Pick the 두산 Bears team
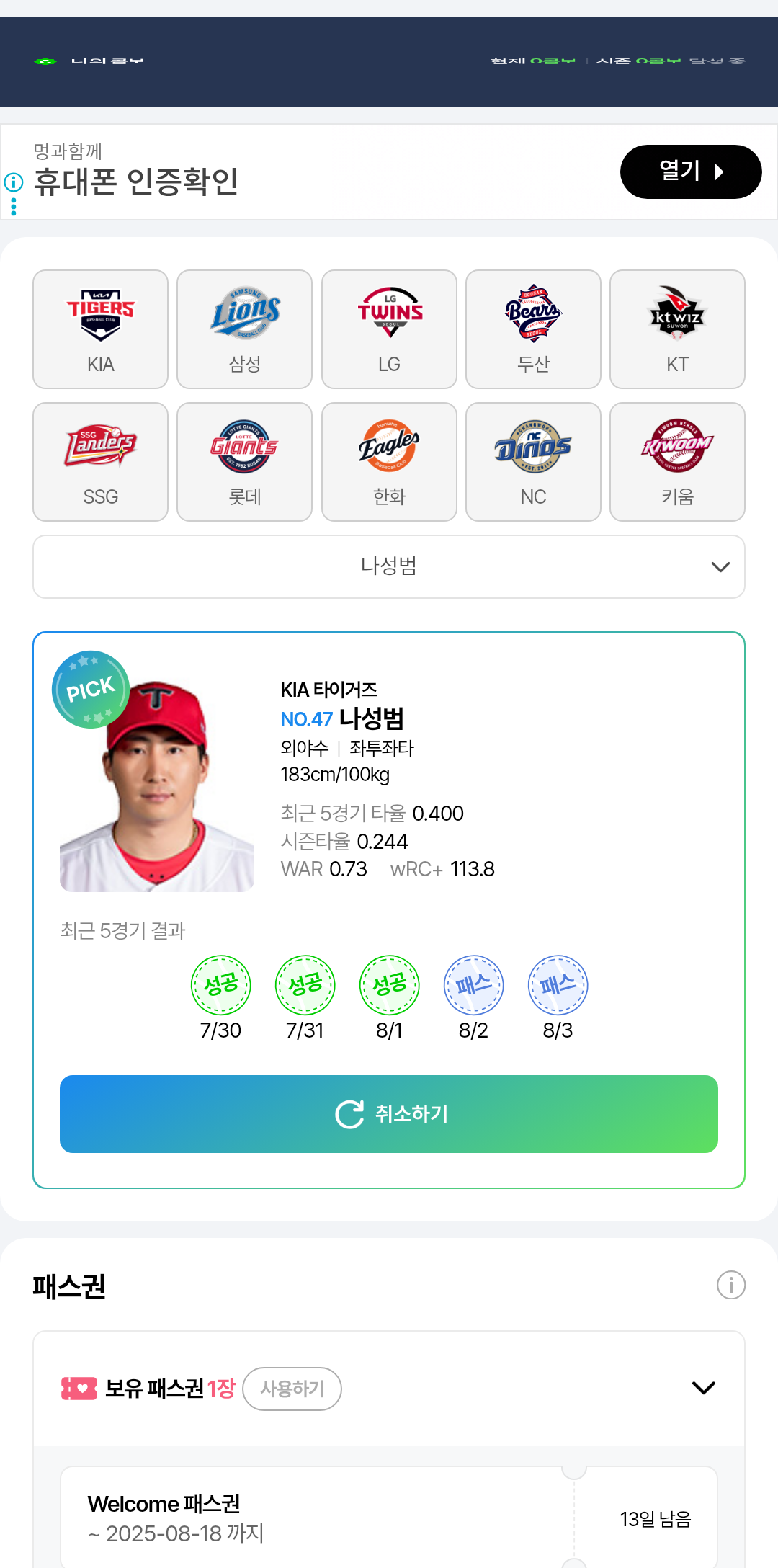The height and width of the screenshot is (1568, 778). 533,329
